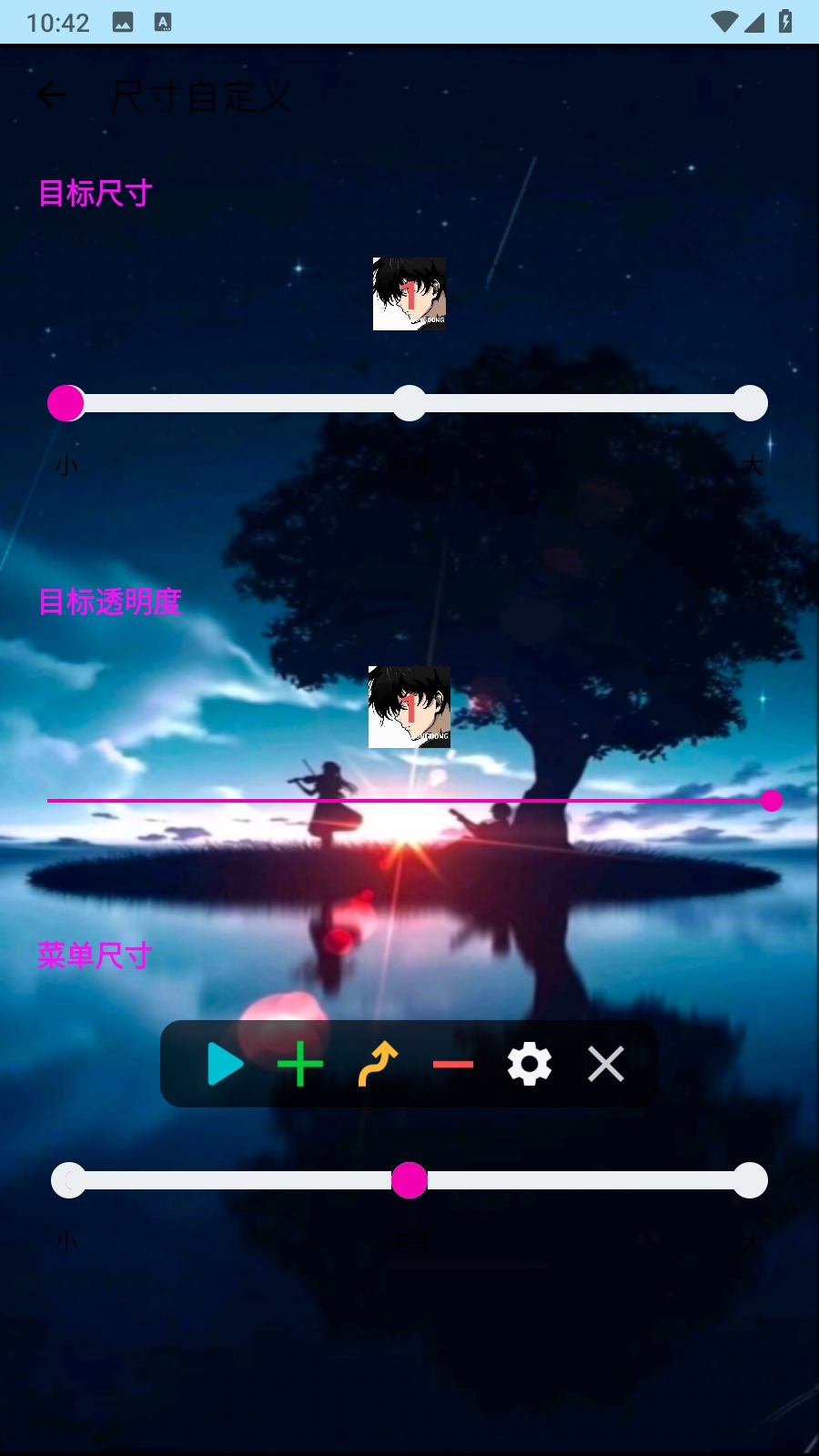Set 目标尺寸 slider to 大
This screenshot has width=819, height=1456.
click(x=750, y=403)
